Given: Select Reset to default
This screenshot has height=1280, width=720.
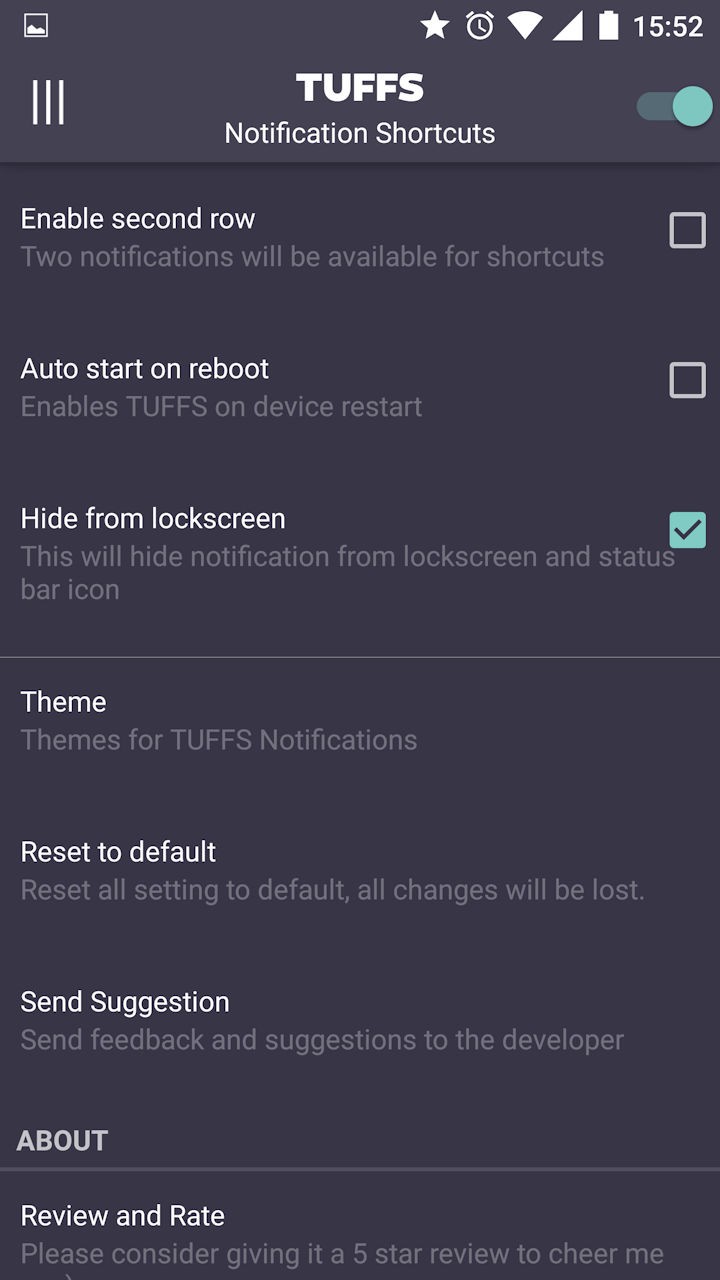Looking at the screenshot, I should coord(360,870).
